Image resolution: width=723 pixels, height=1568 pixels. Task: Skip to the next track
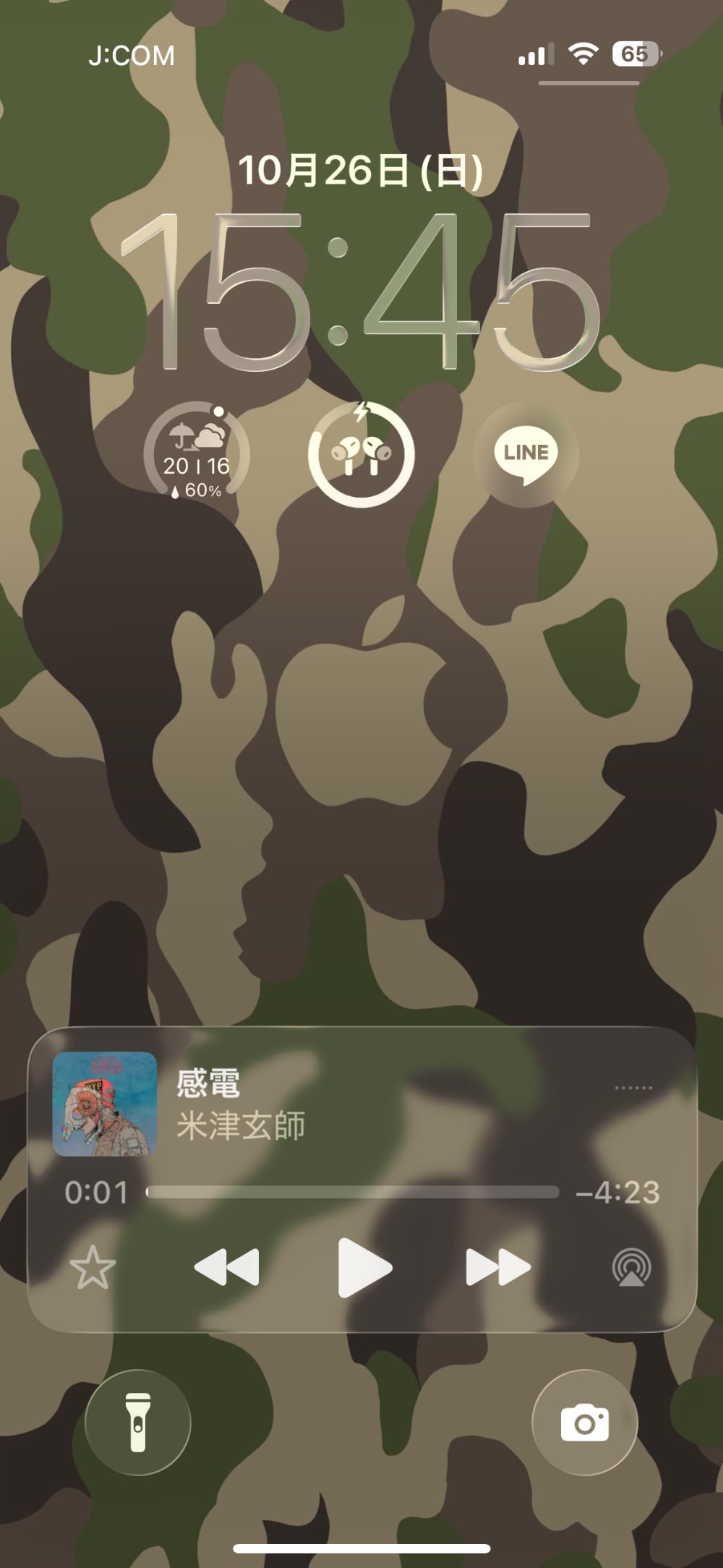(x=497, y=1267)
